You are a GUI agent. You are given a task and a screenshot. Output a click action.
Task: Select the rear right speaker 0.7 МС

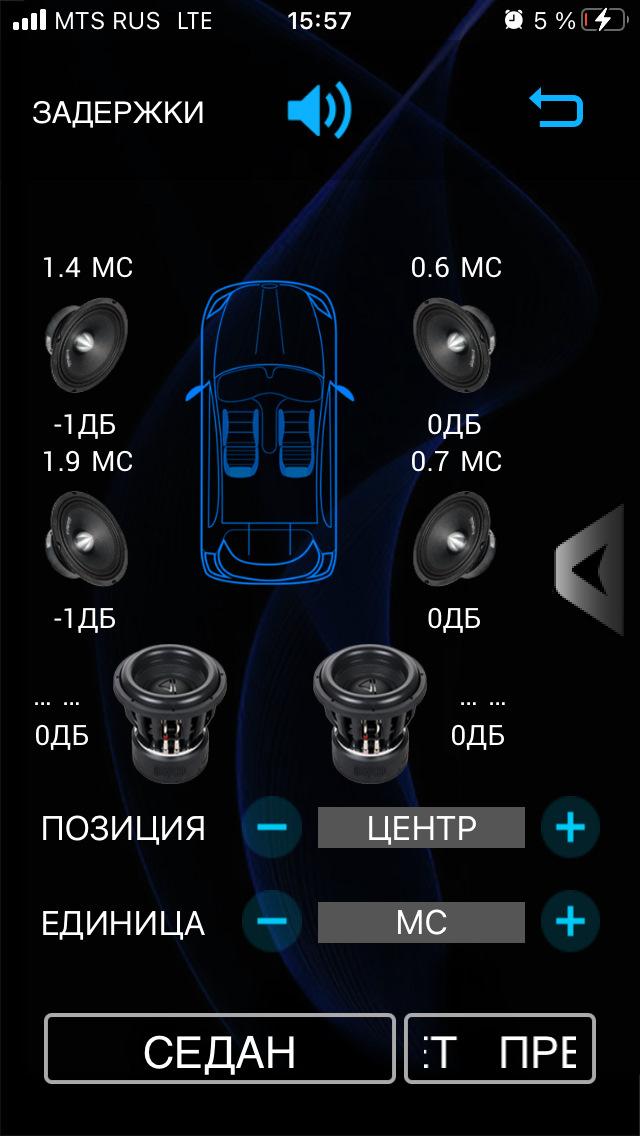[456, 540]
